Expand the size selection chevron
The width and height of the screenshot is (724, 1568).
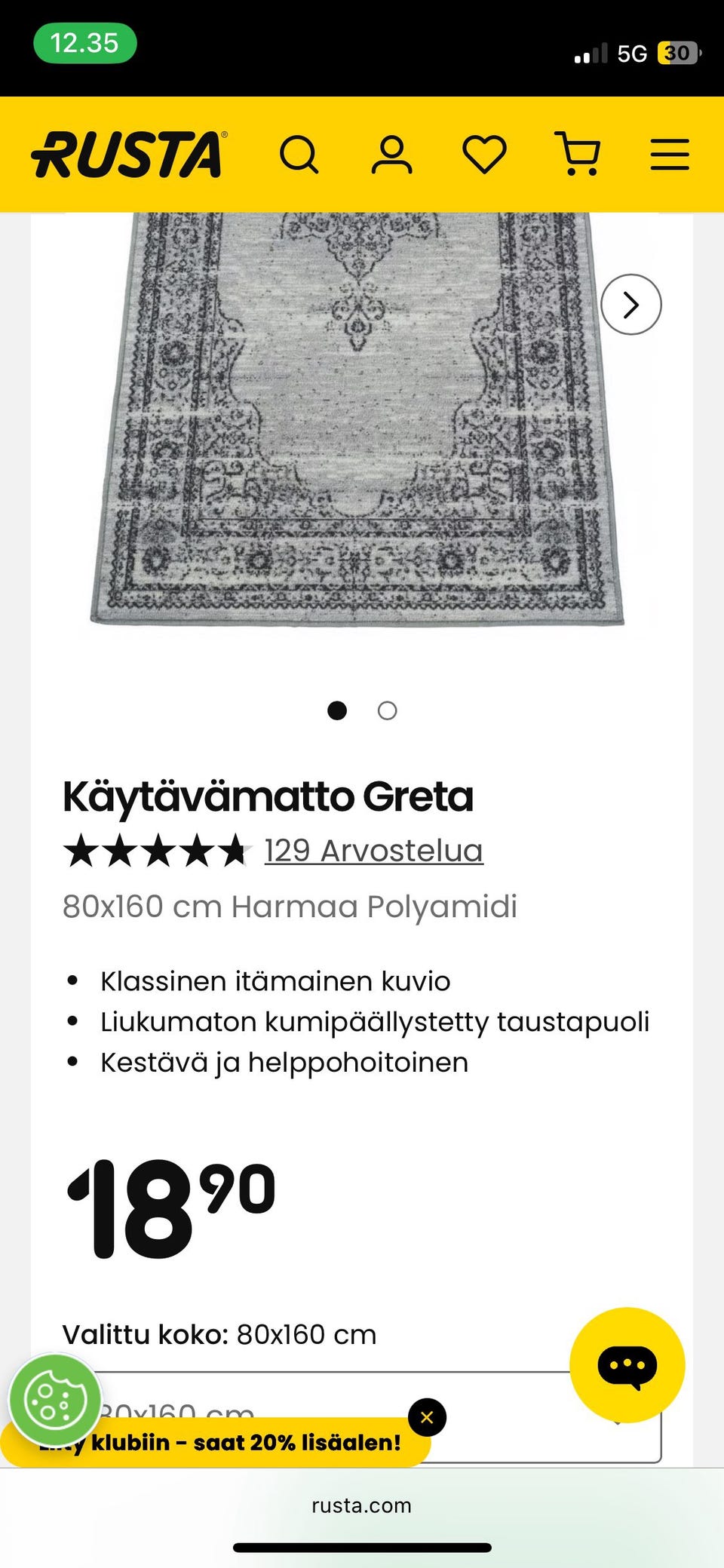point(618,1418)
